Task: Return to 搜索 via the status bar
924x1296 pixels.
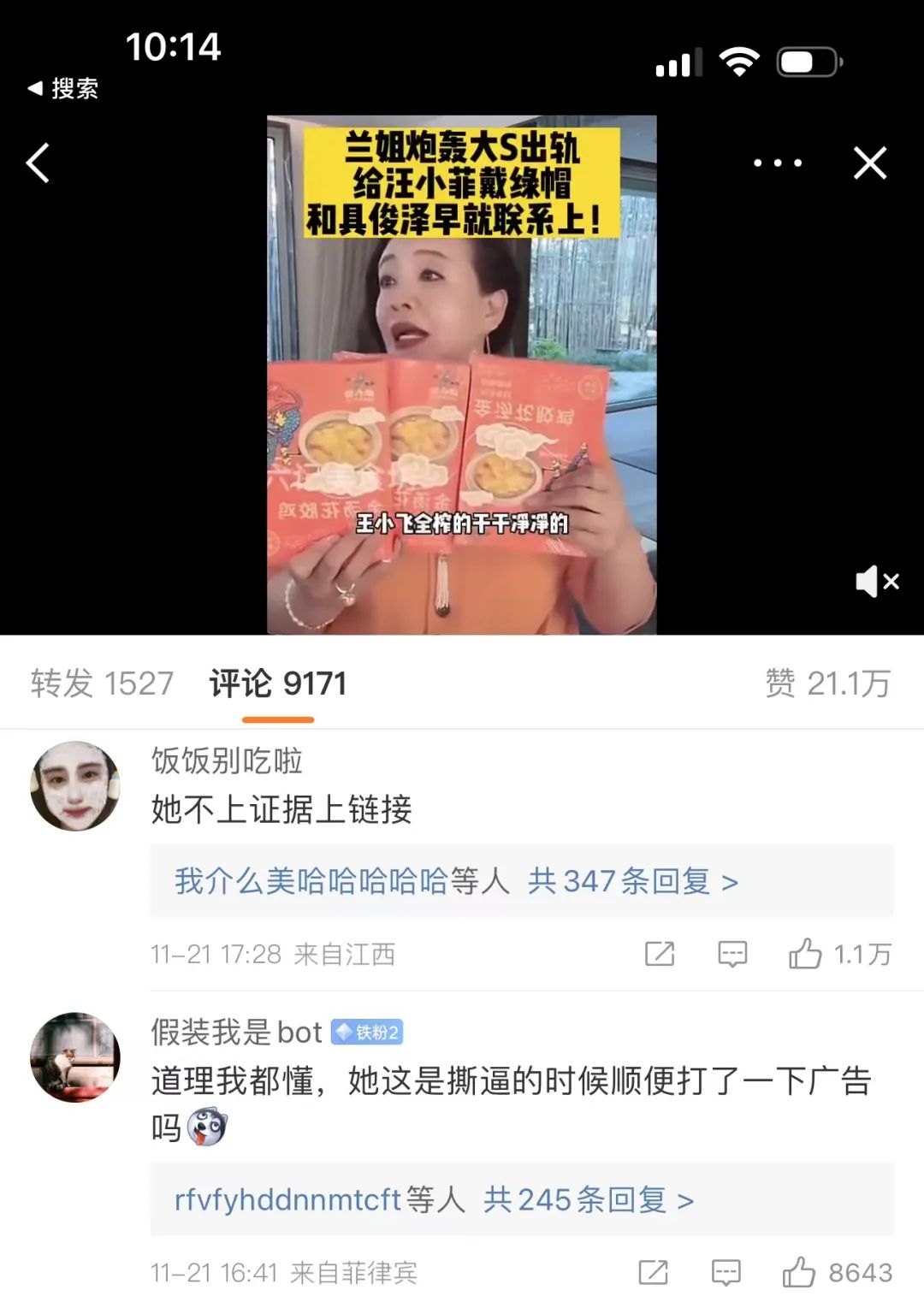Action: 63,88
